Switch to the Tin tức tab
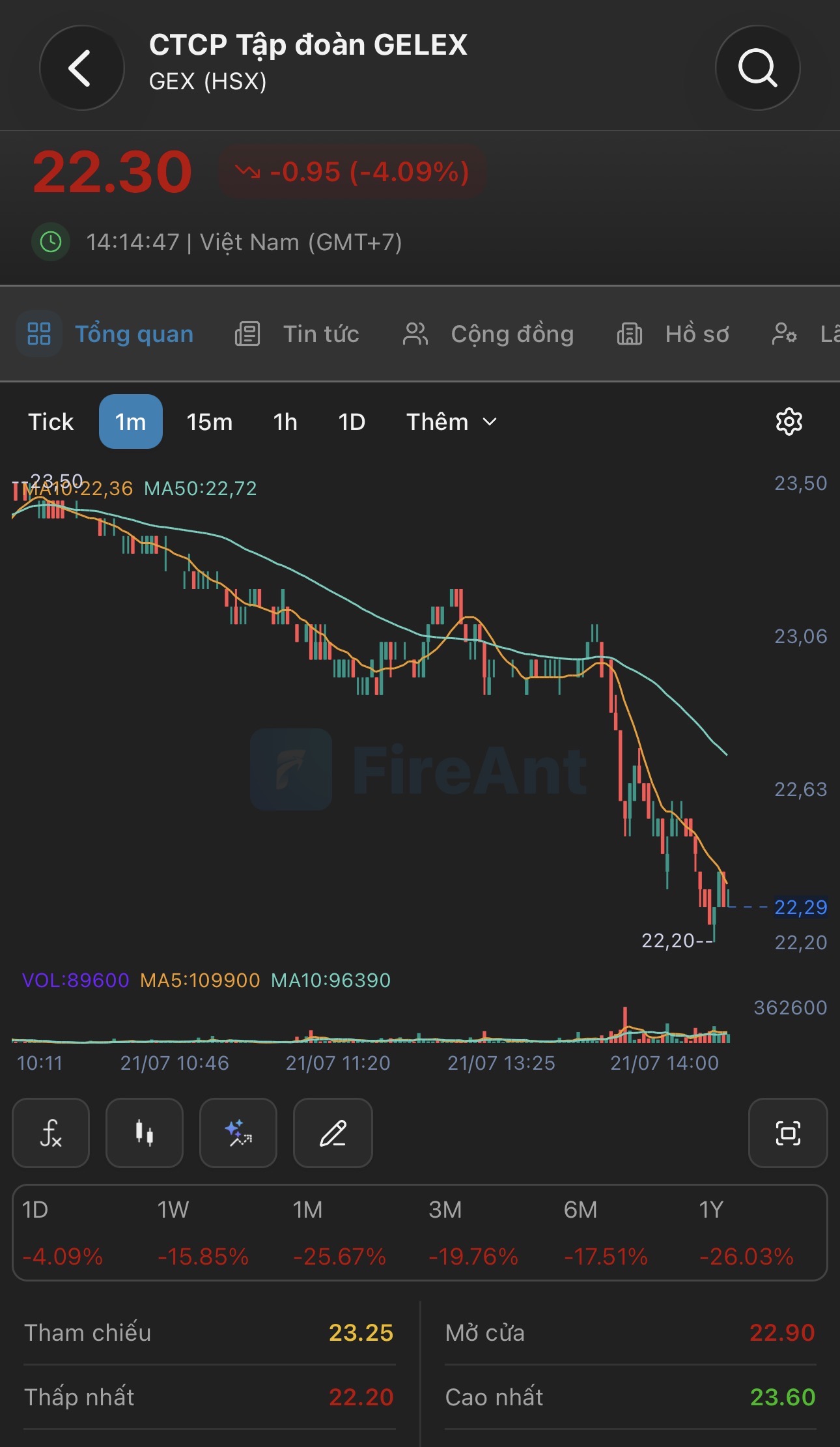 coord(297,334)
